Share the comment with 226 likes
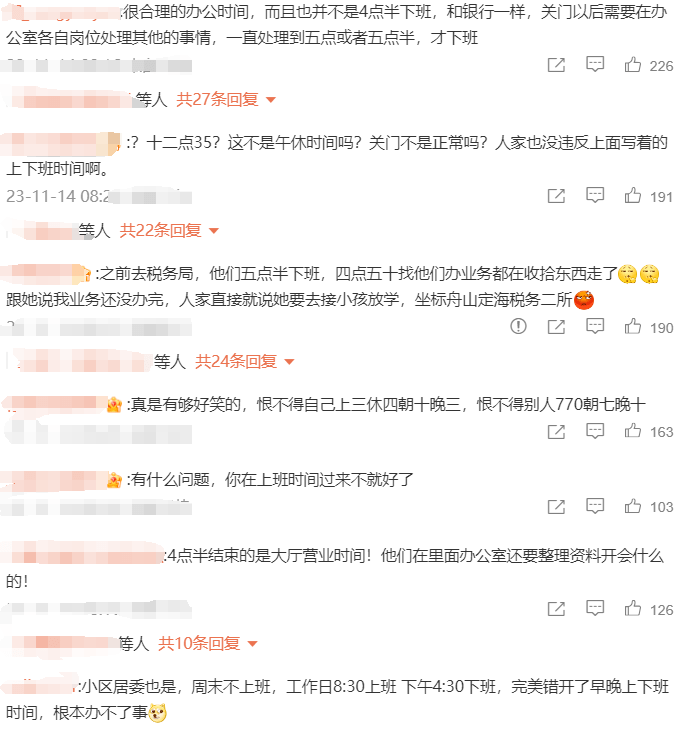The width and height of the screenshot is (688, 729). coord(557,65)
